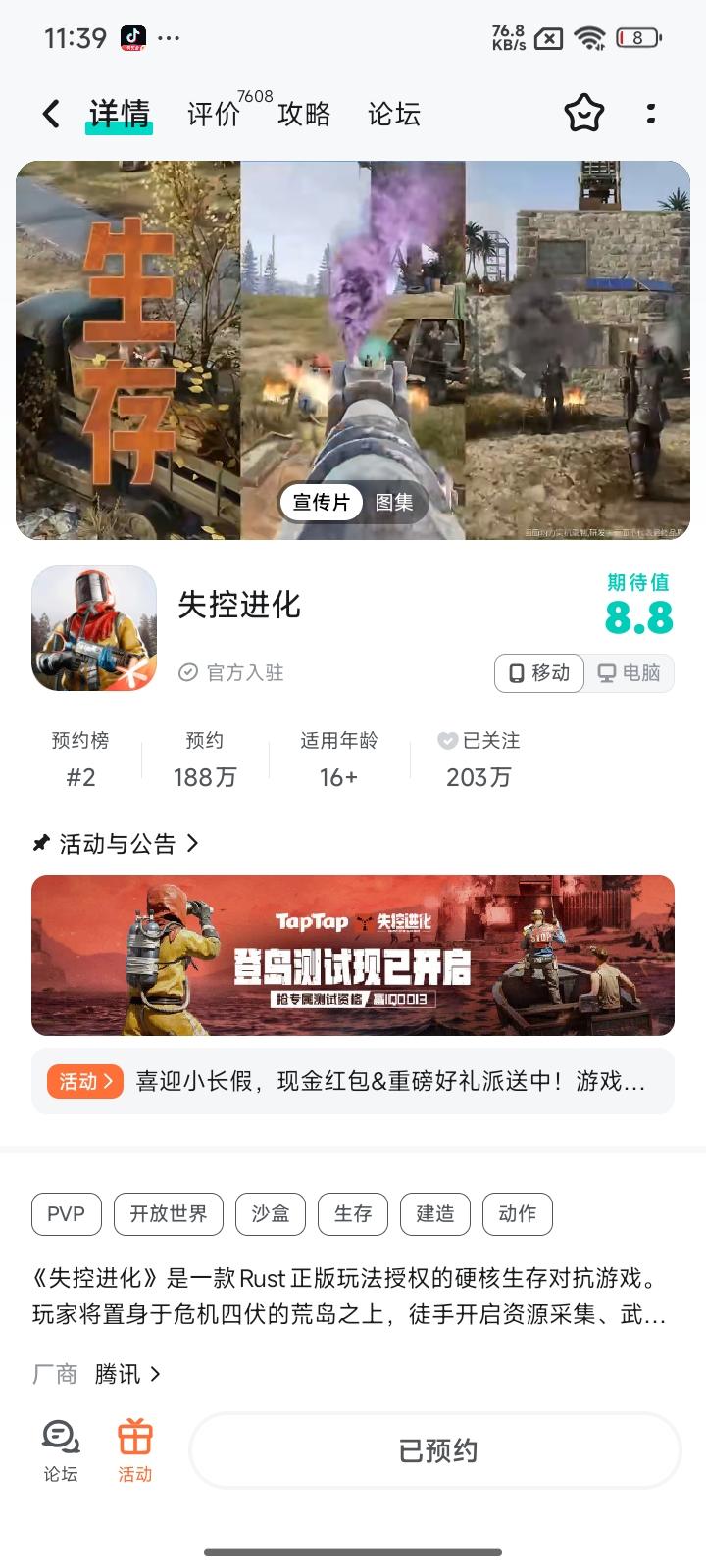Favorite this game with the star icon
This screenshot has width=706, height=1568.
tap(584, 115)
